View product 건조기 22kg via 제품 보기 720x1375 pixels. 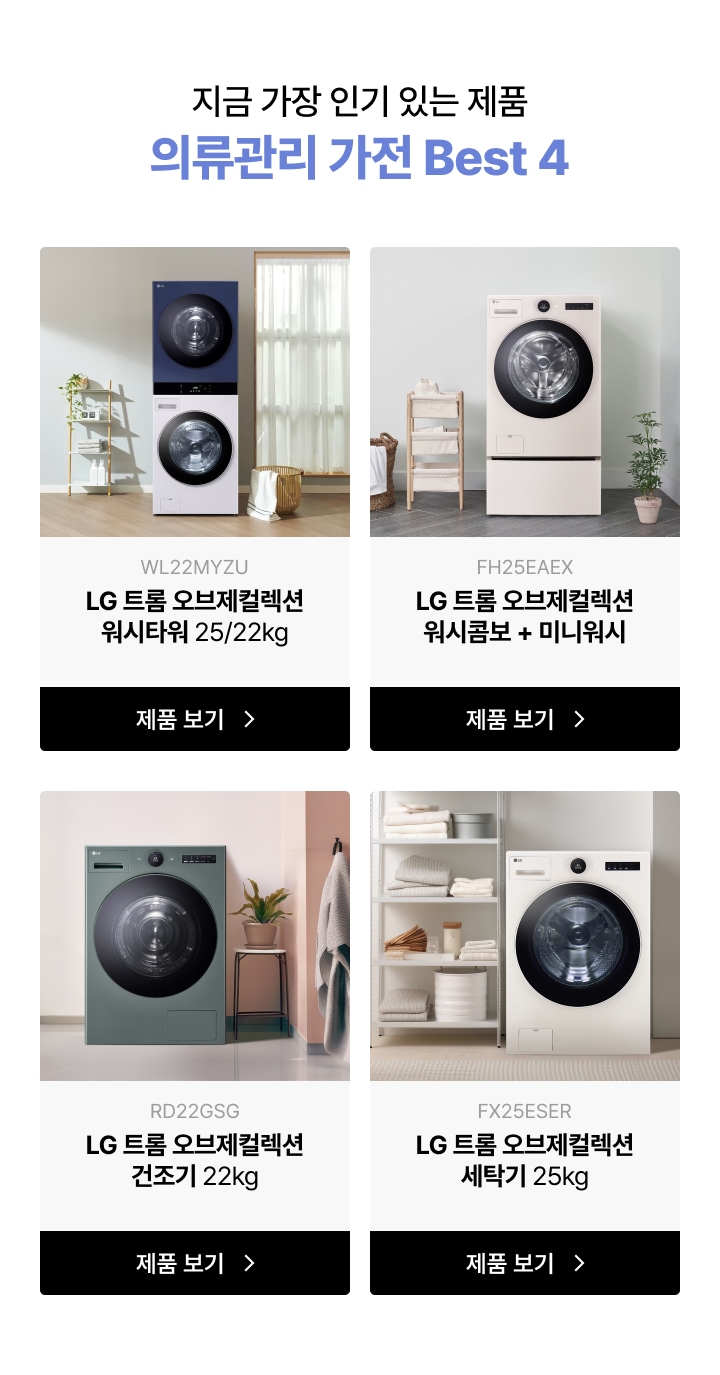point(195,1263)
